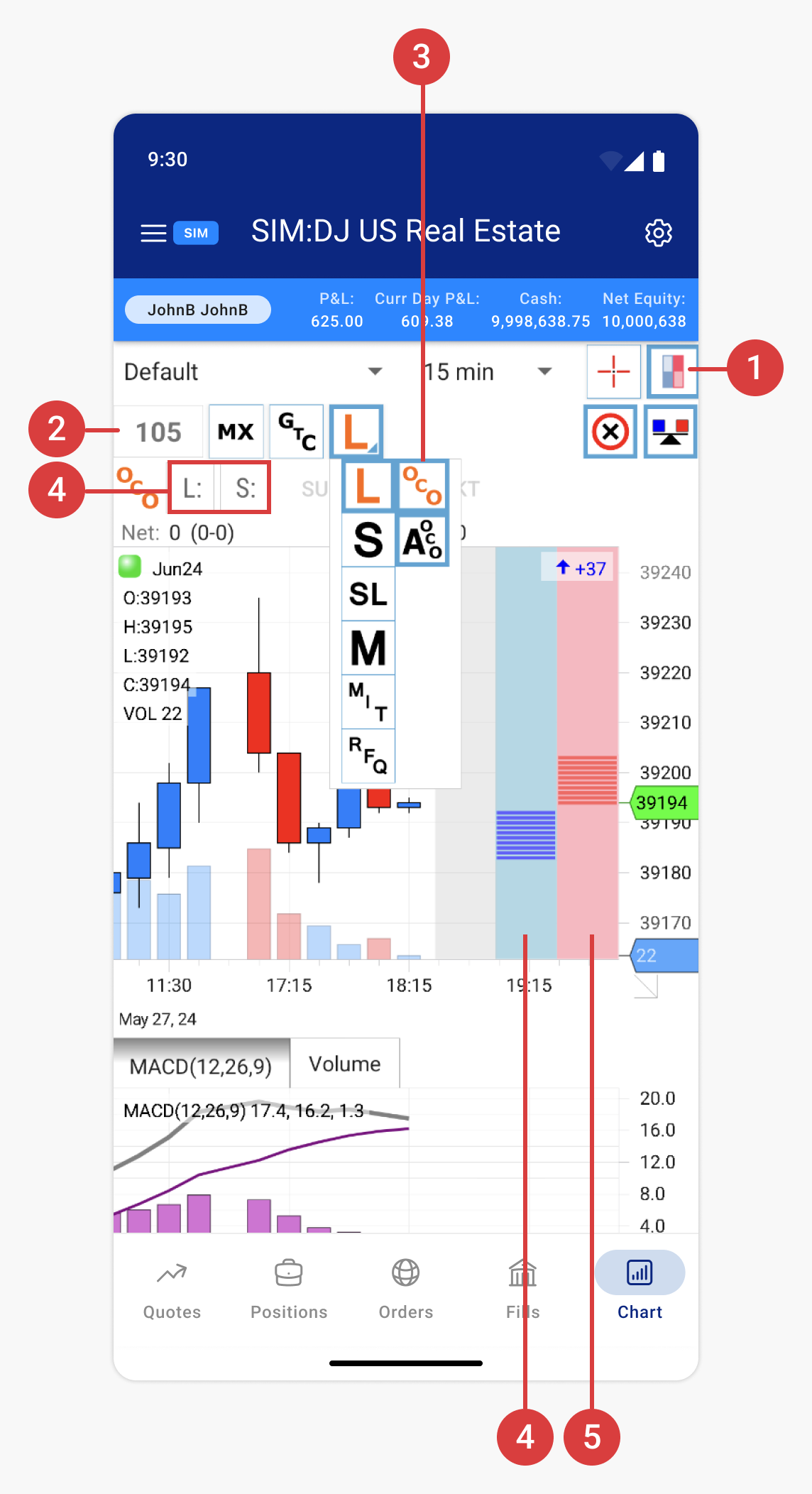Screen dimensions: 812x1494
Task: Flatten position using the balance icon
Action: (x=669, y=431)
